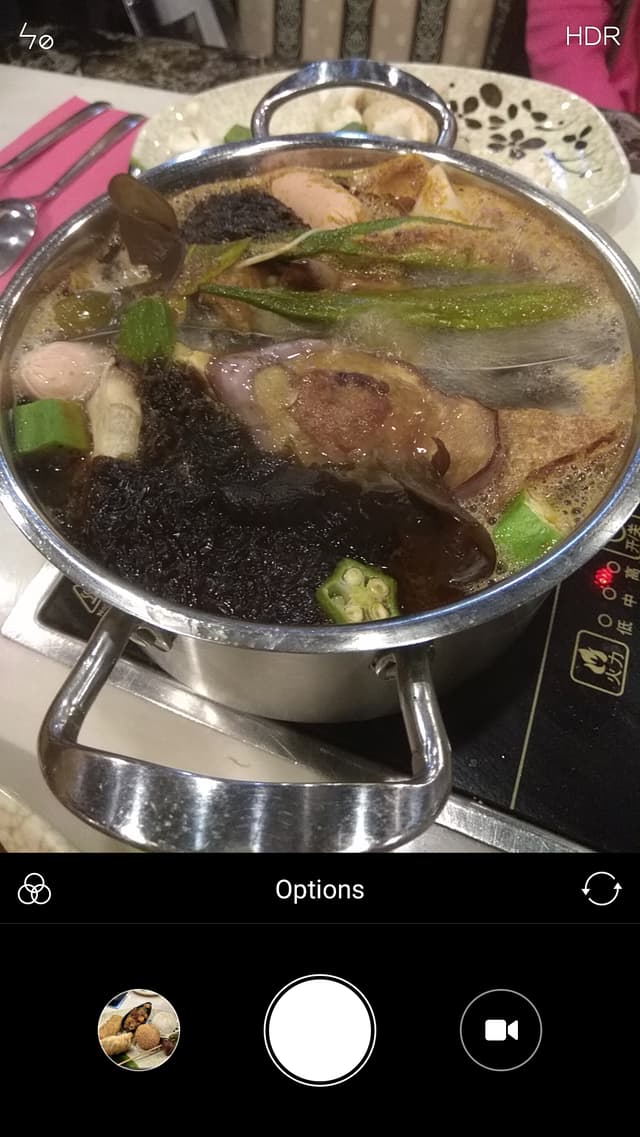Image resolution: width=640 pixels, height=1137 pixels.
Task: Open the last photo thumbnail
Action: [139, 1029]
